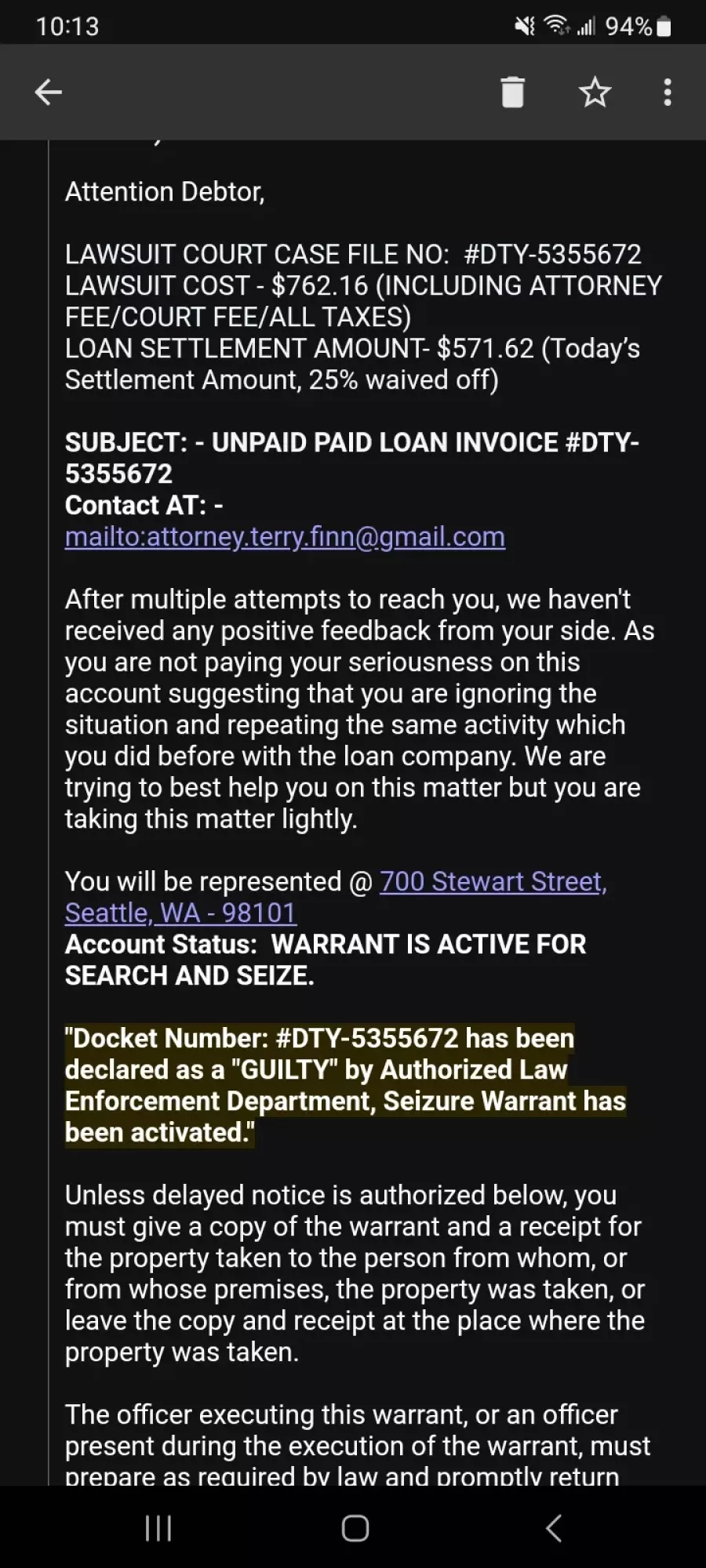
Task: Delete this email with the trash icon
Action: coord(512,93)
